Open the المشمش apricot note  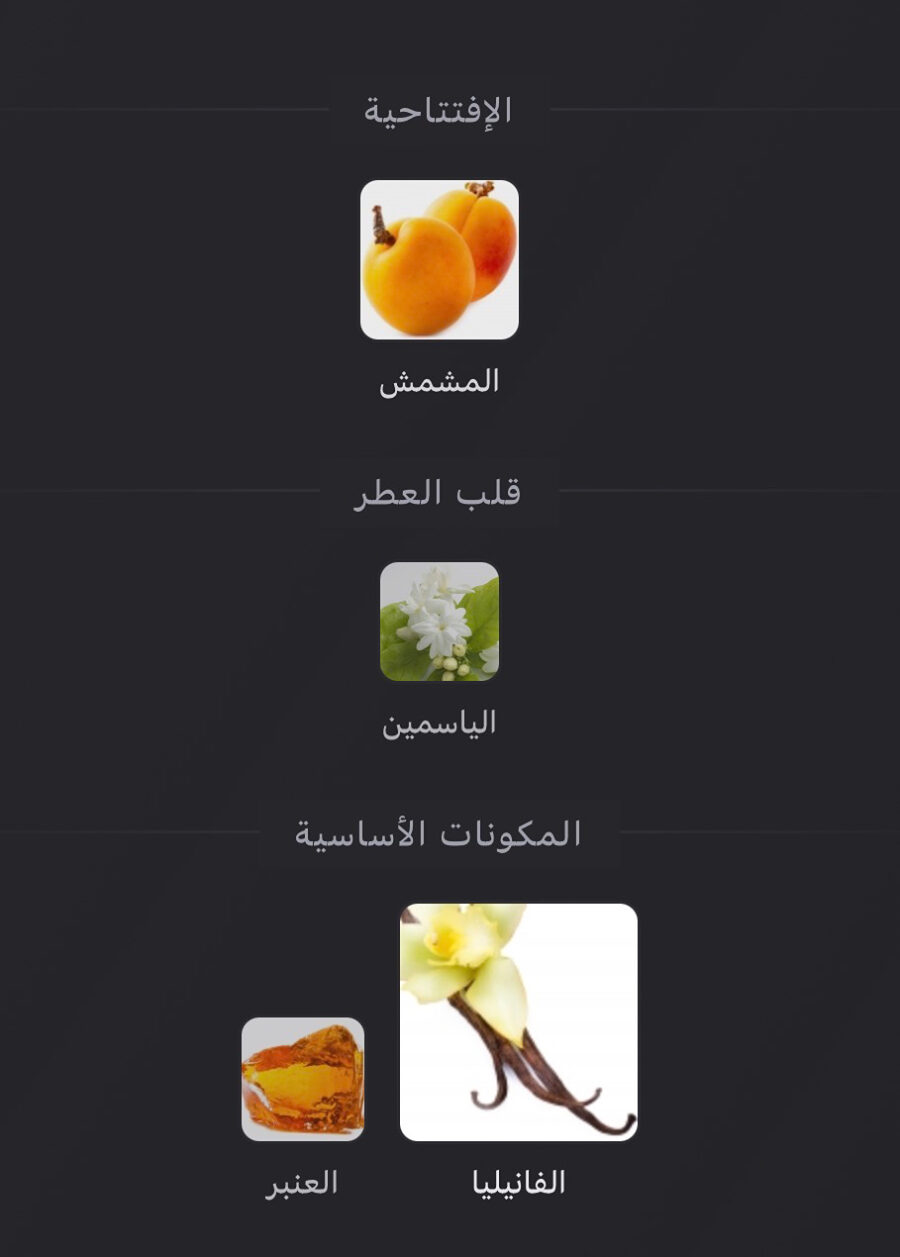[x=439, y=259]
